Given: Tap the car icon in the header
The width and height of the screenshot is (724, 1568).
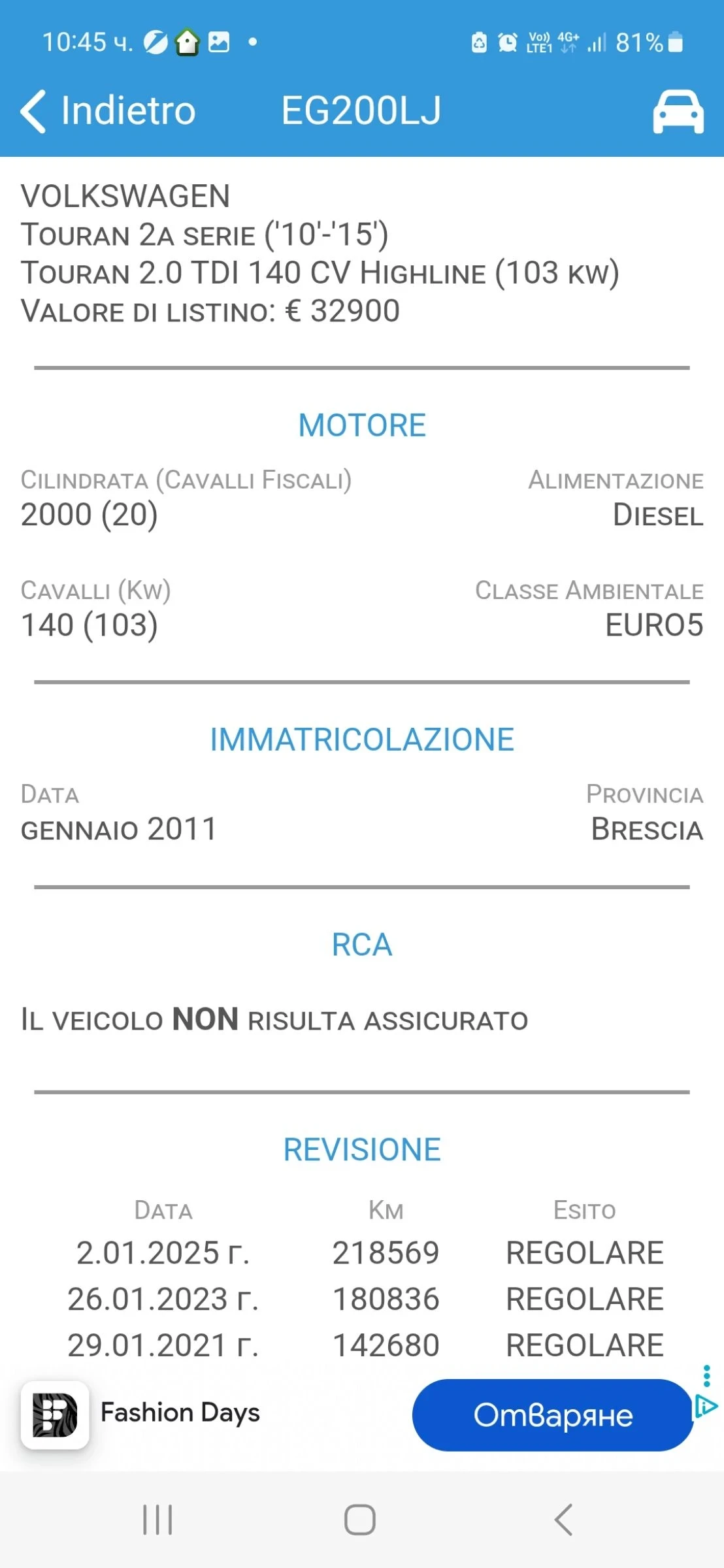Looking at the screenshot, I should 678,110.
